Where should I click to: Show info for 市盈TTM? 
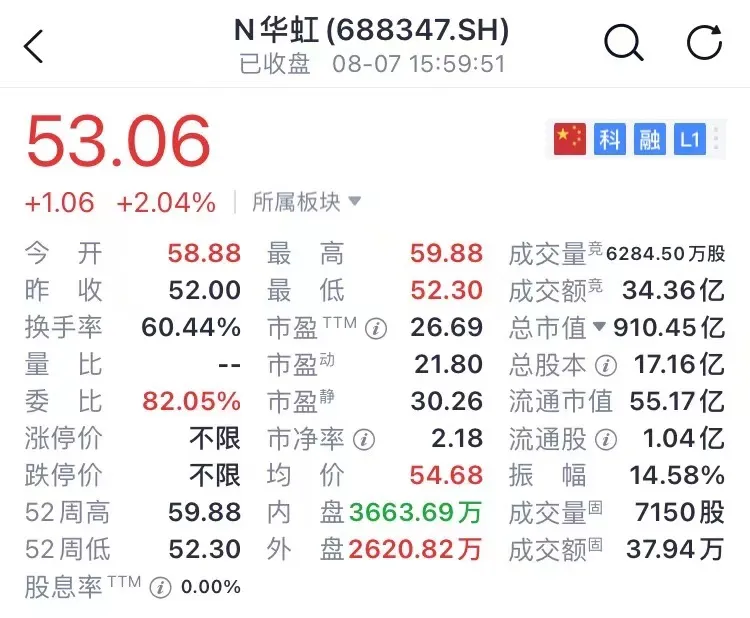(x=376, y=327)
